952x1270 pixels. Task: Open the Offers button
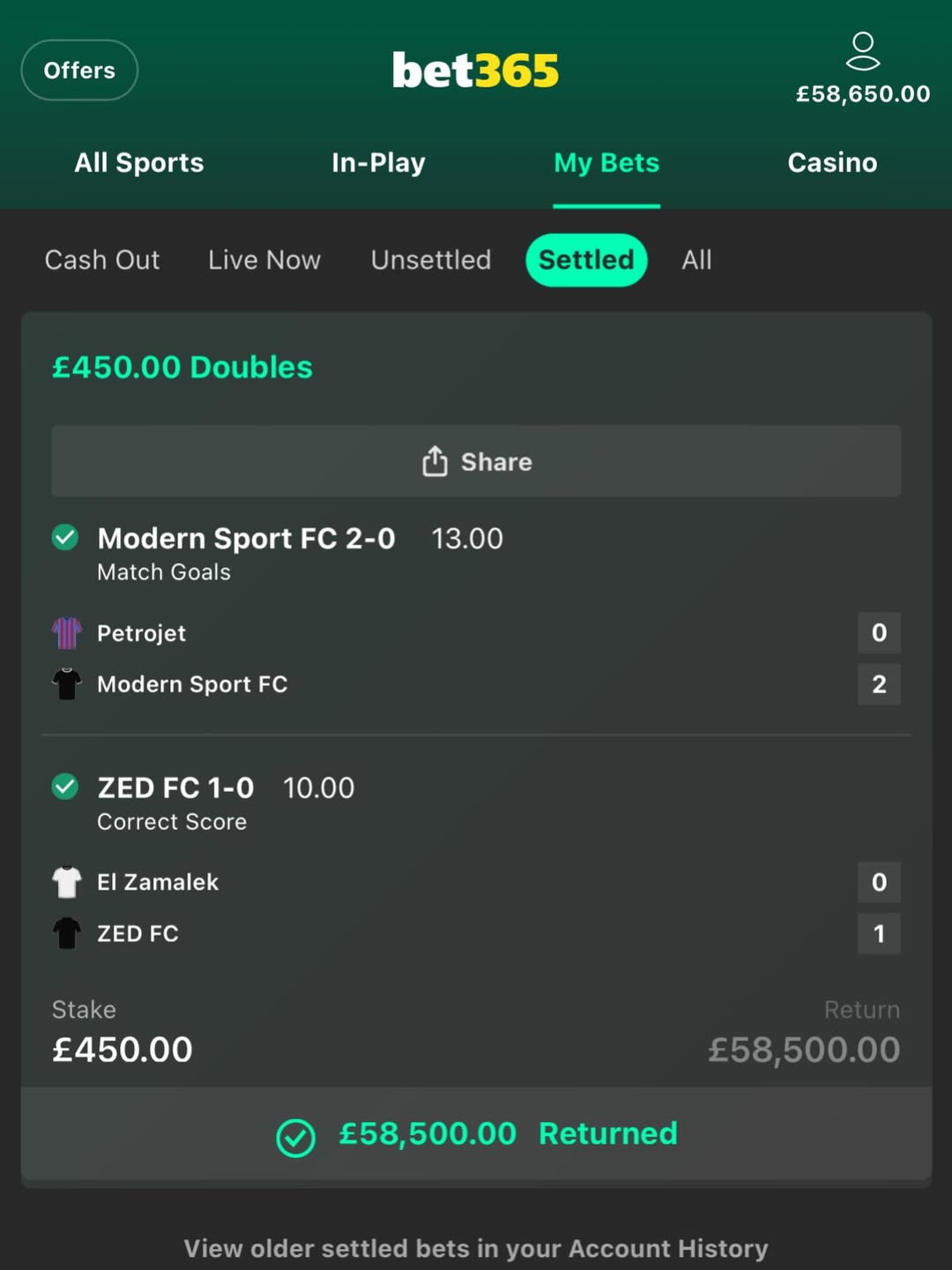click(x=79, y=70)
